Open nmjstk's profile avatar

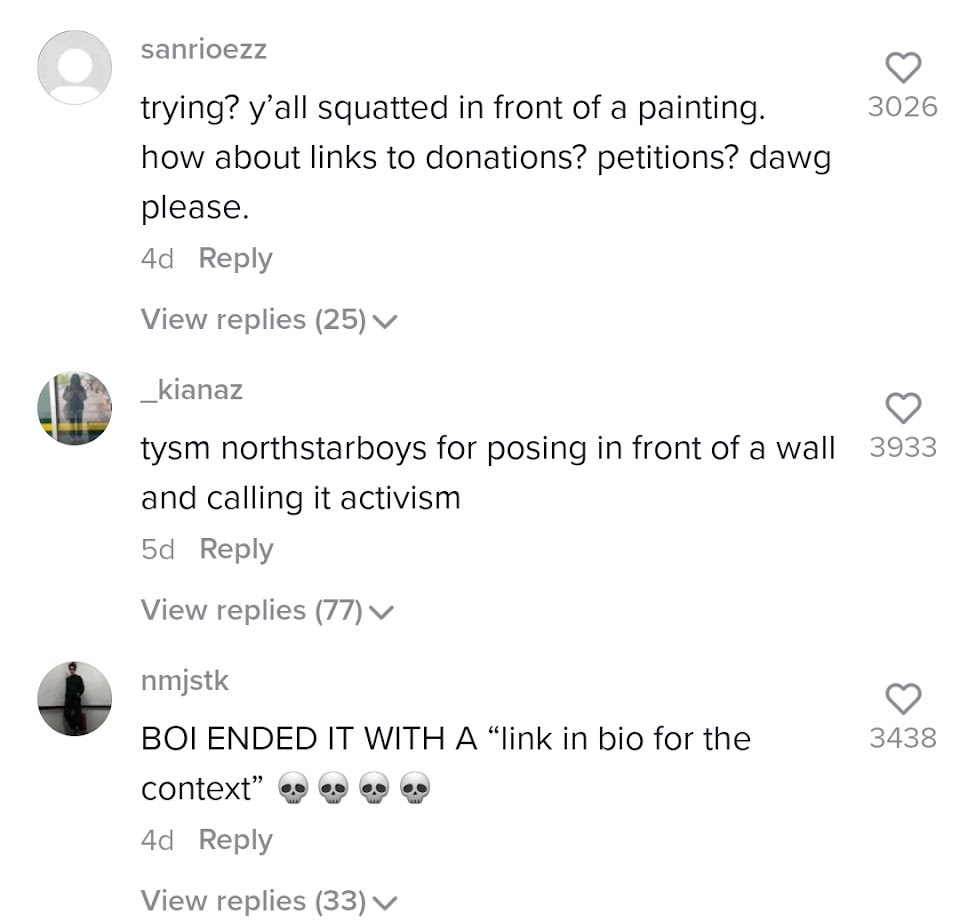coord(75,698)
